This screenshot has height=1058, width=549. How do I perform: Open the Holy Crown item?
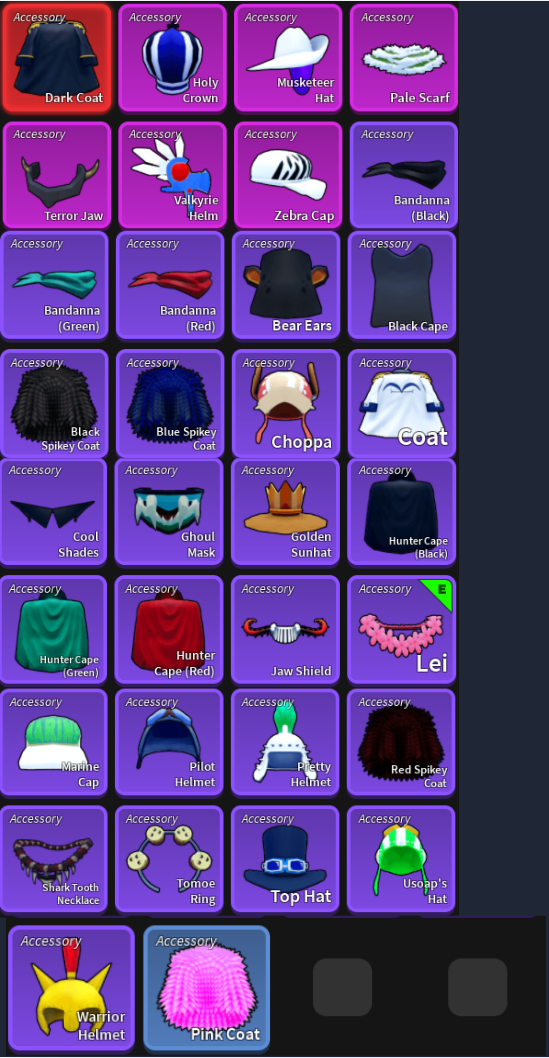[x=172, y=57]
